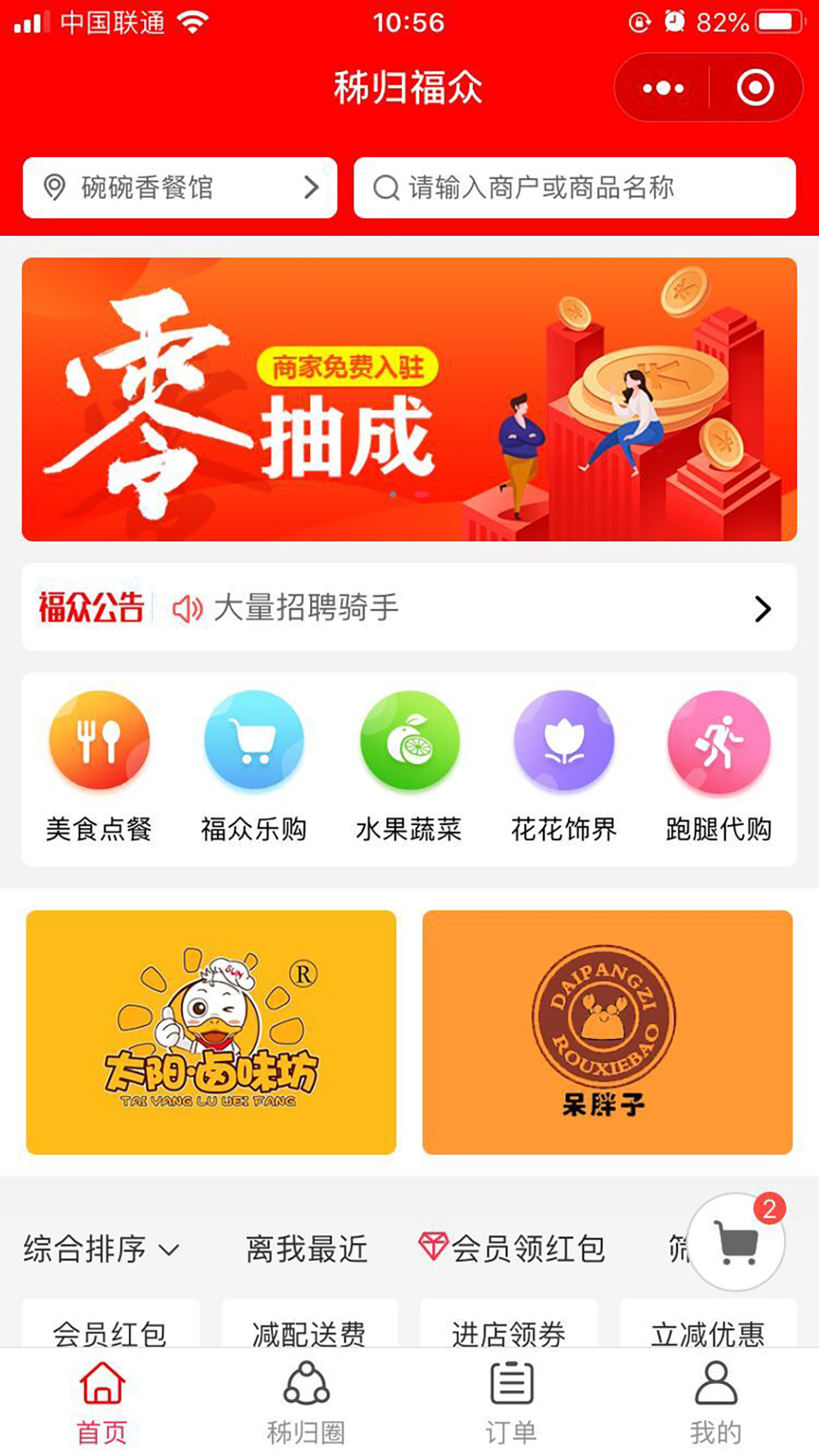Switch to the 秭归圈 tab
This screenshot has height=1456, width=819.
point(306,1403)
